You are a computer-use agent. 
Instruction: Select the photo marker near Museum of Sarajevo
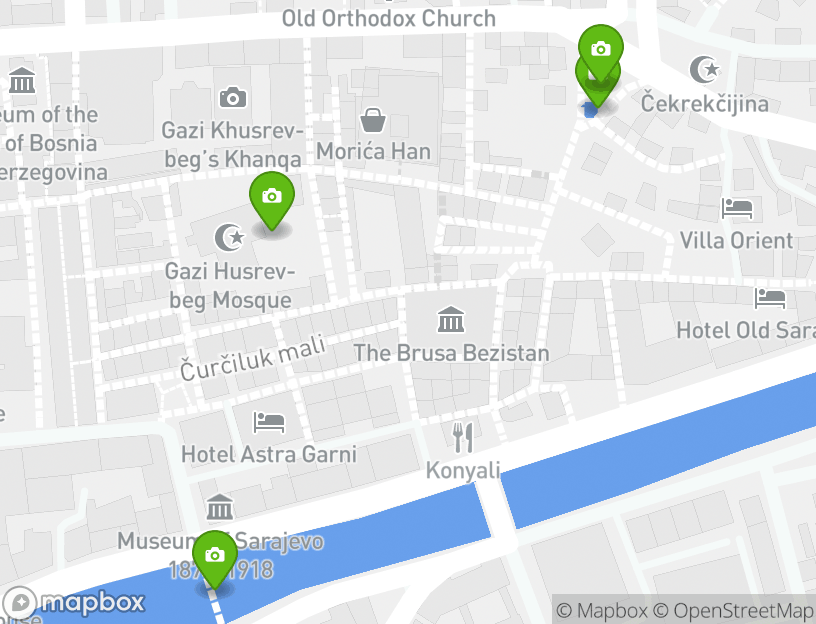(x=214, y=557)
